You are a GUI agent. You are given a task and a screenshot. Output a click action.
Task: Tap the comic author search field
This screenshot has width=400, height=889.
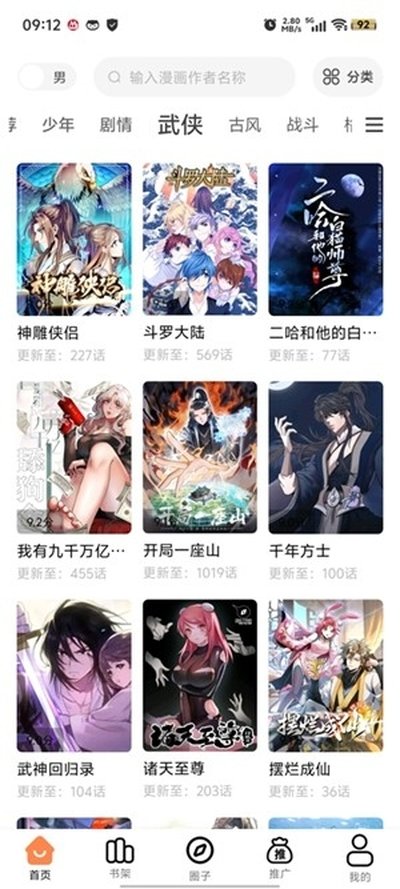194,77
